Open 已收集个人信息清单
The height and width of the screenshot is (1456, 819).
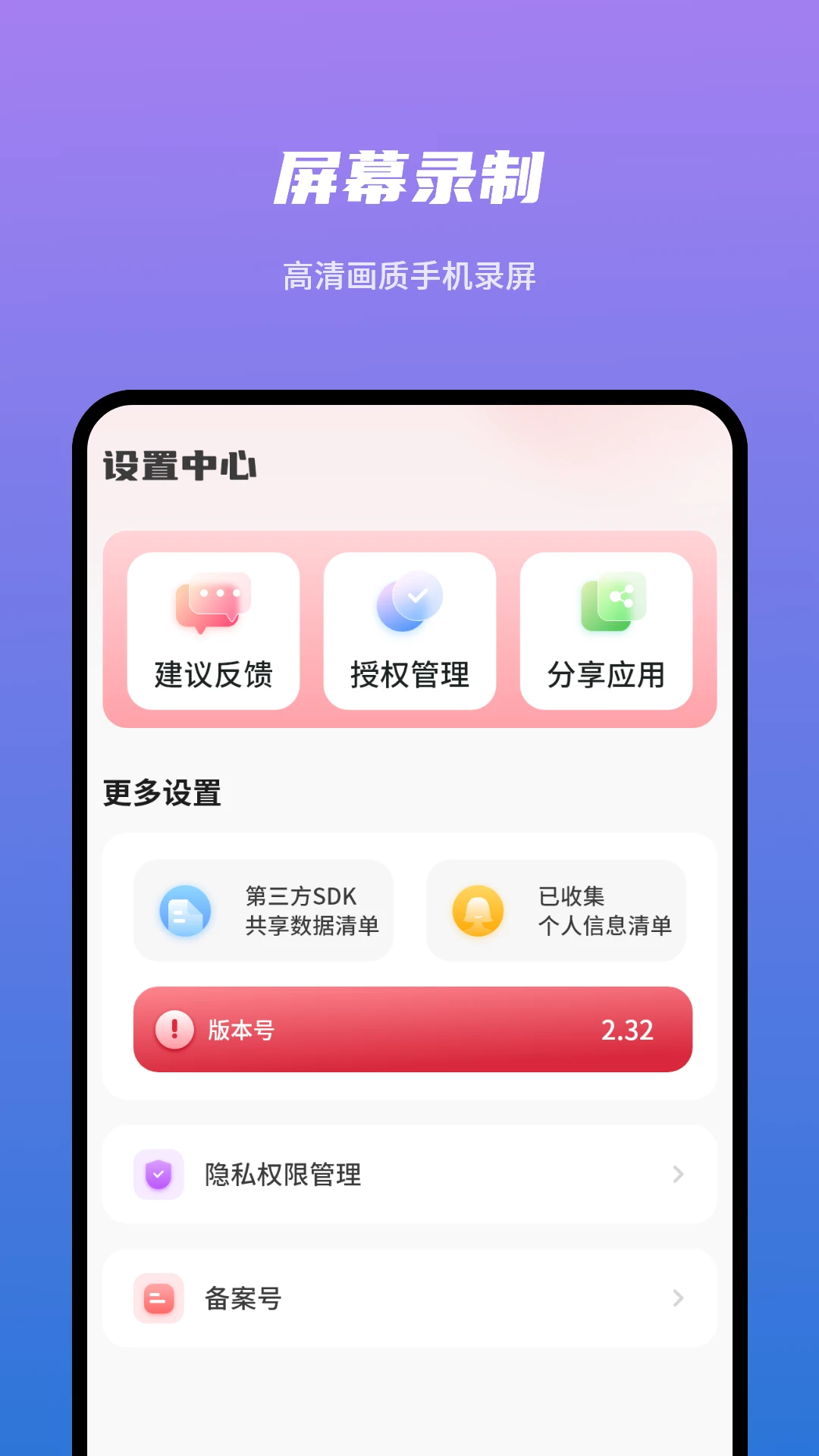point(556,910)
